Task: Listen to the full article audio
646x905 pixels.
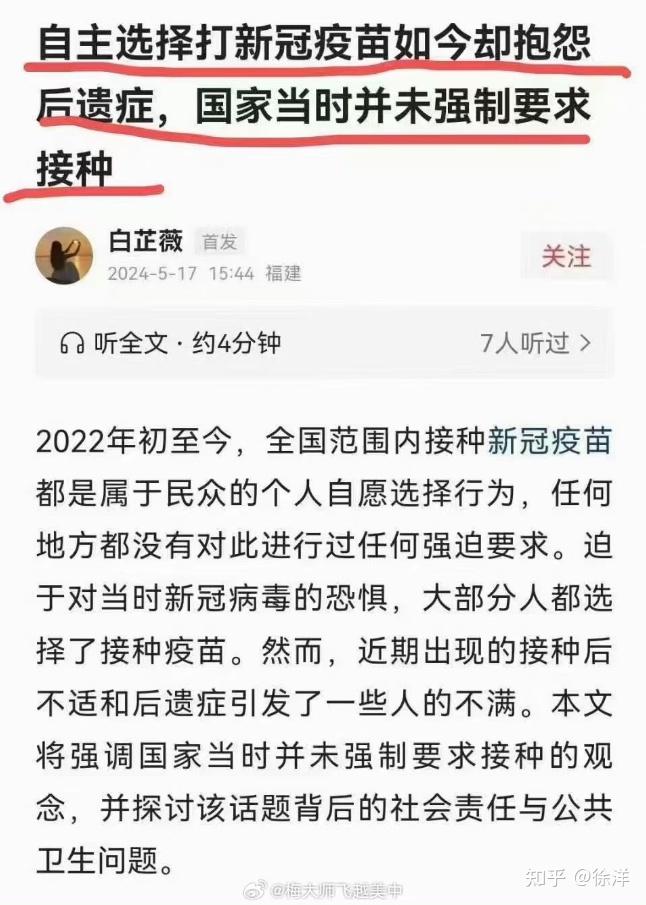Action: 170,343
